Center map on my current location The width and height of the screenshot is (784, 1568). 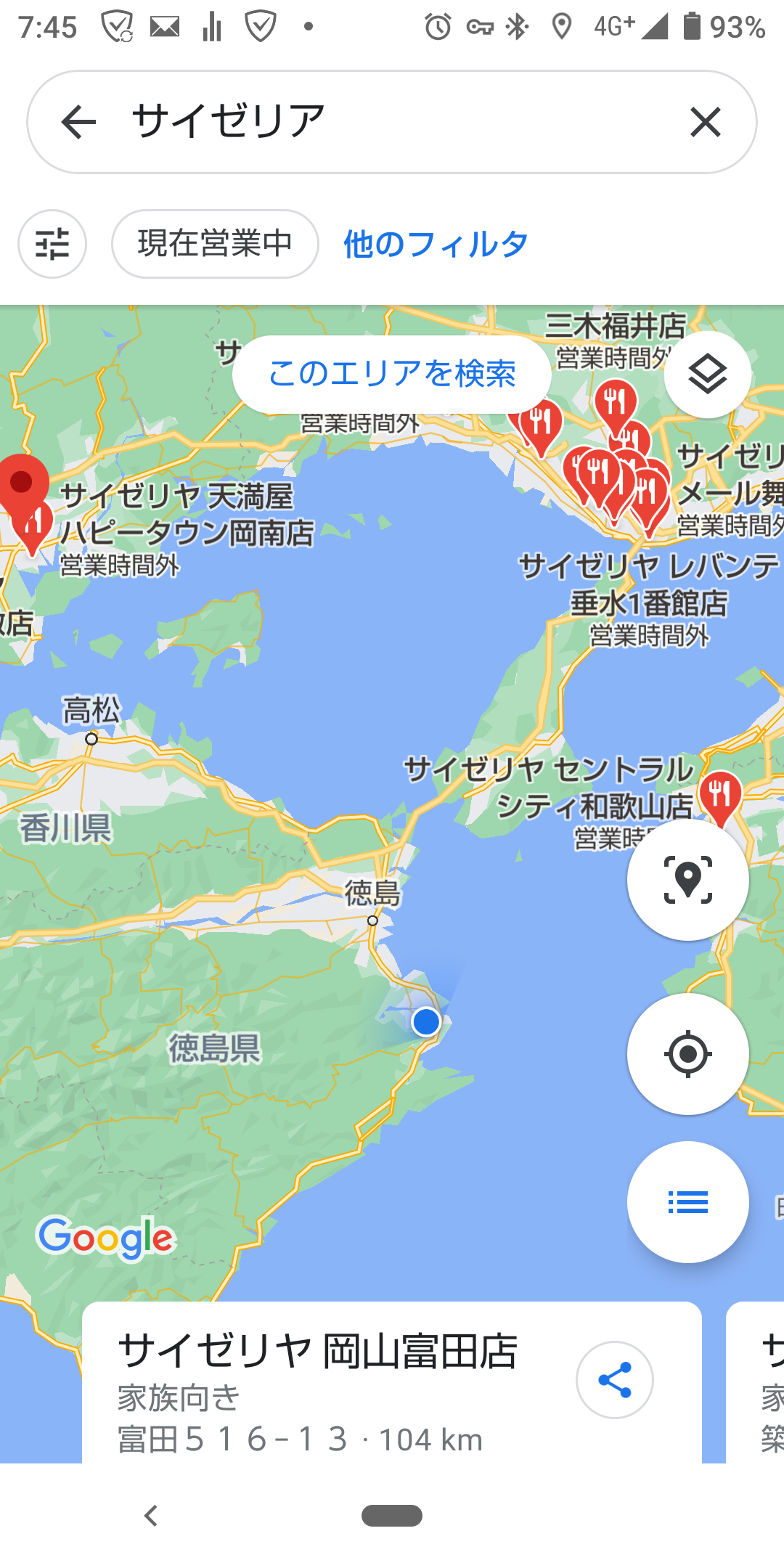click(687, 1054)
